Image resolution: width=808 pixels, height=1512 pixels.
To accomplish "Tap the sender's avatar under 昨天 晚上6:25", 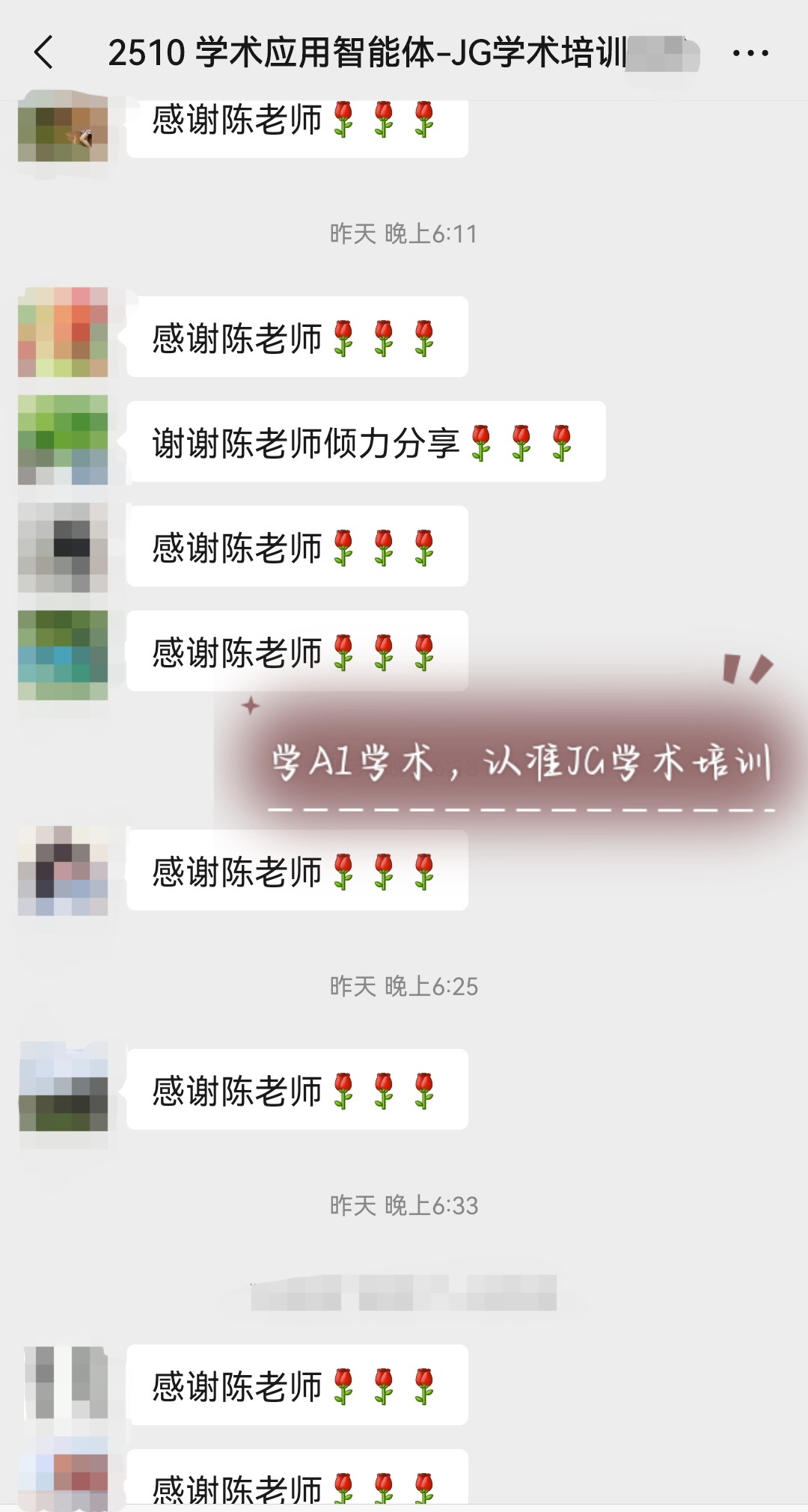I will tap(63, 1086).
